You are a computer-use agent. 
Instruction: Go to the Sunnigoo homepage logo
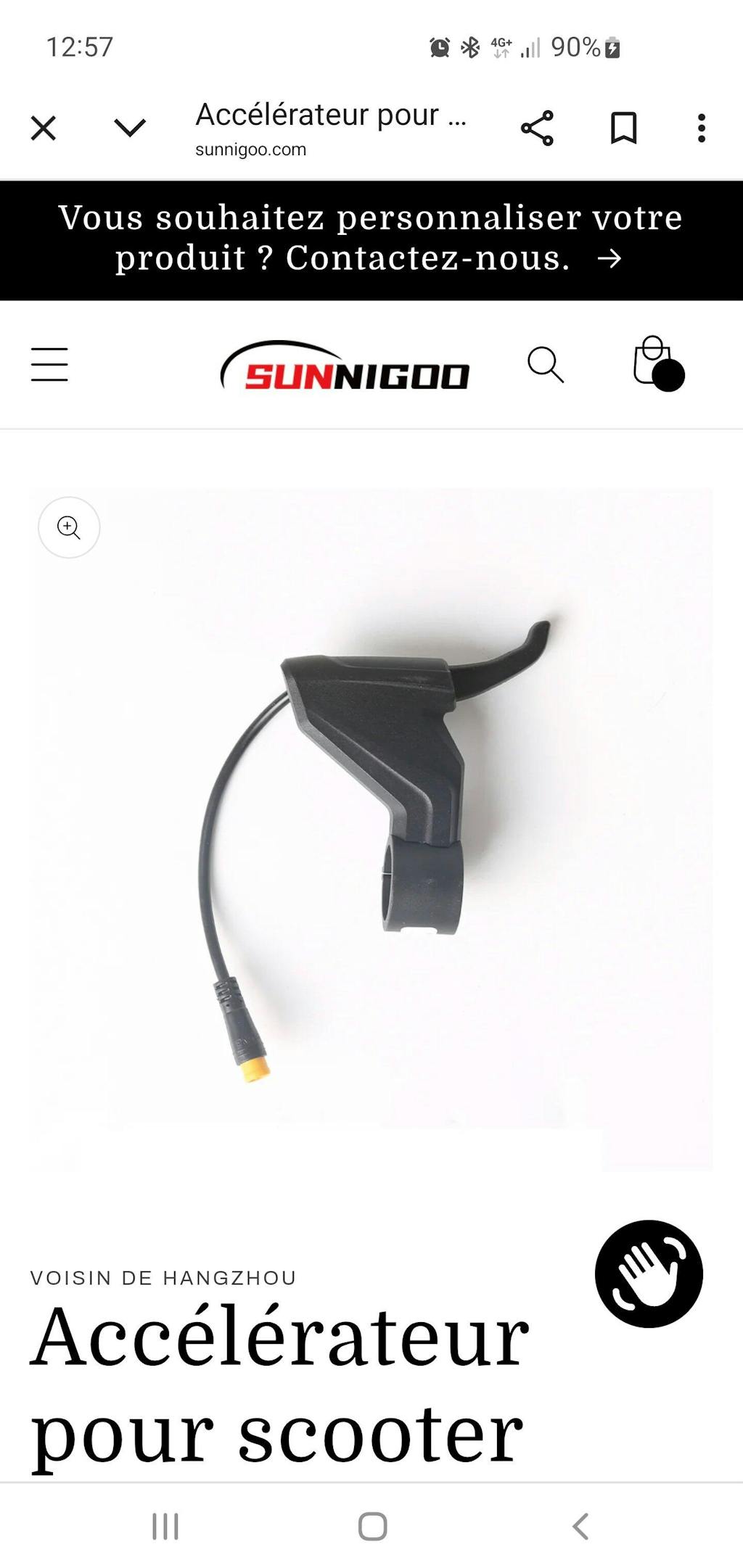(x=345, y=366)
